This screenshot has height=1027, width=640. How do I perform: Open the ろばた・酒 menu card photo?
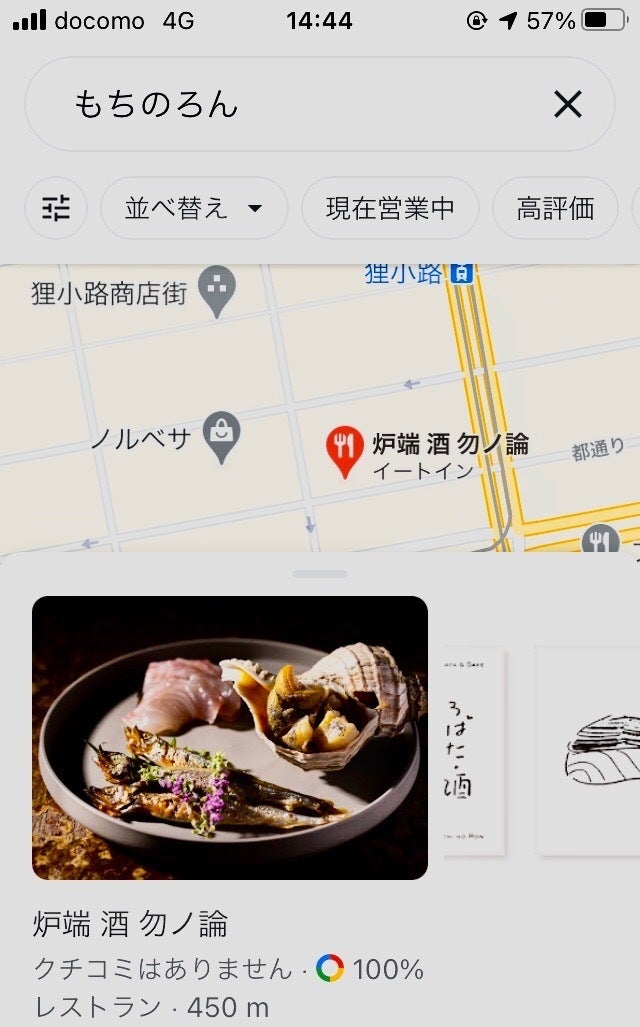tap(472, 750)
